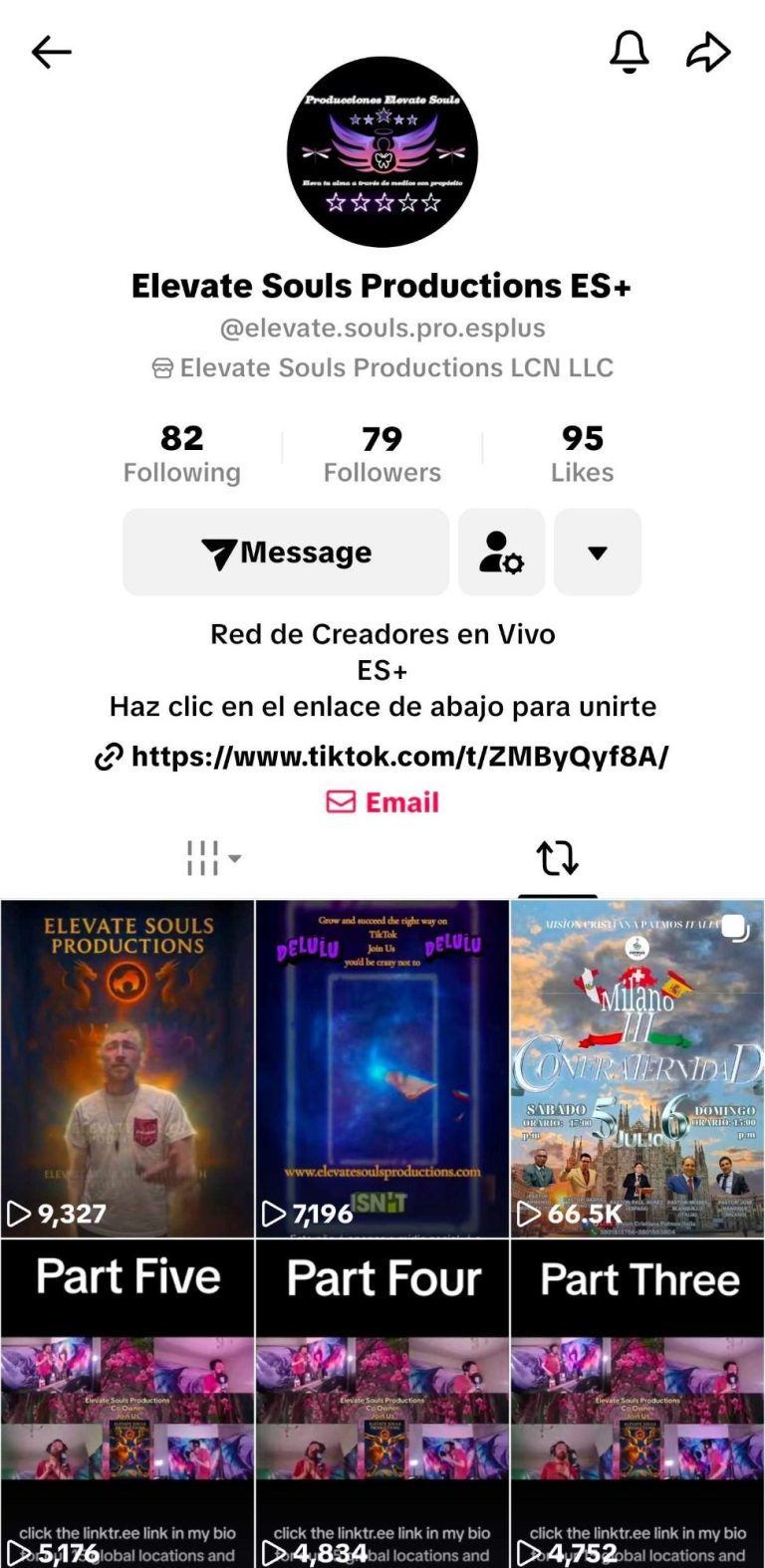Open the Milano post with 66.5K views
The height and width of the screenshot is (1568, 765).
[x=637, y=1068]
